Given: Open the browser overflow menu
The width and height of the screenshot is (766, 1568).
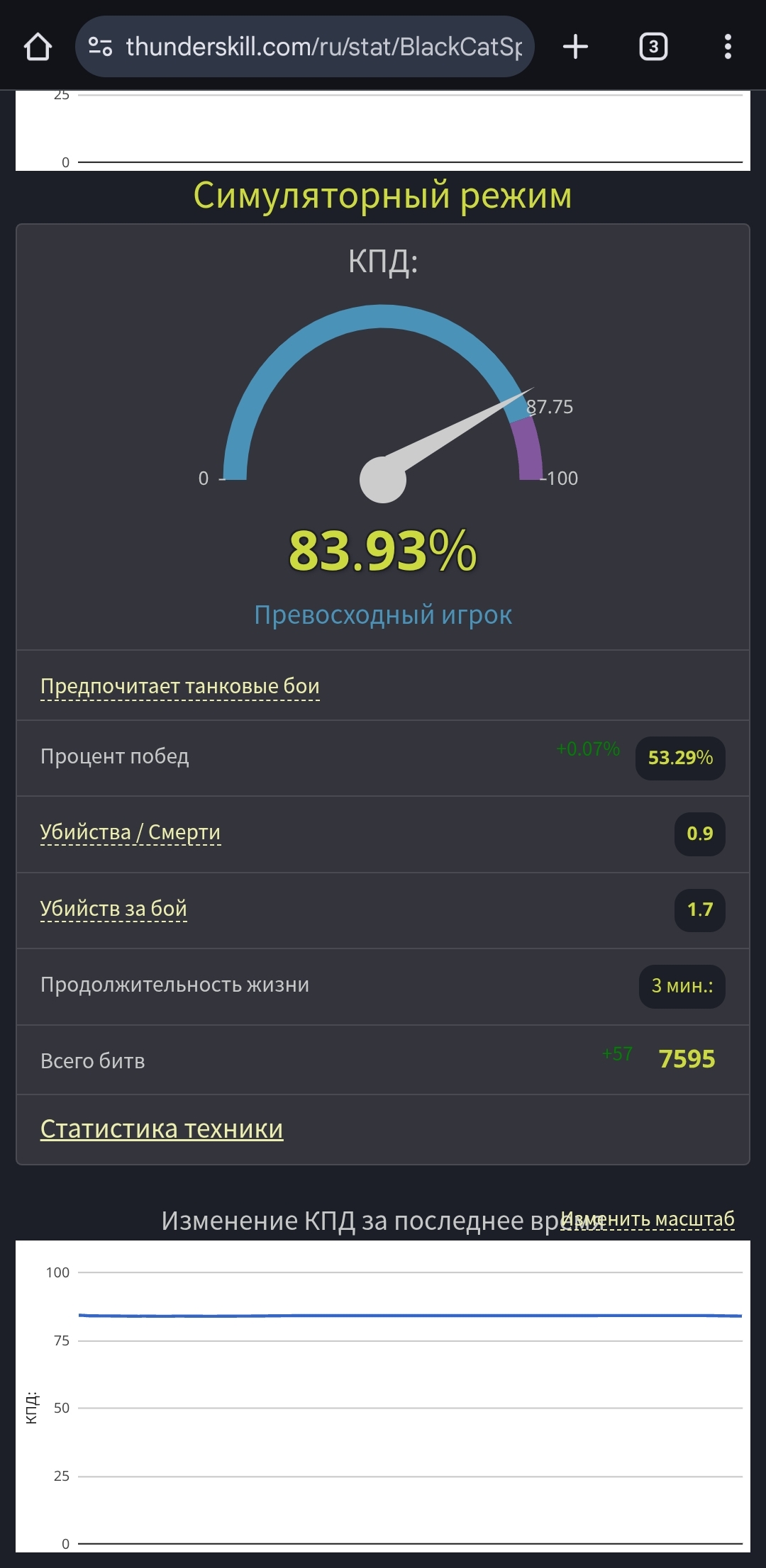Looking at the screenshot, I should pyautogui.click(x=727, y=47).
